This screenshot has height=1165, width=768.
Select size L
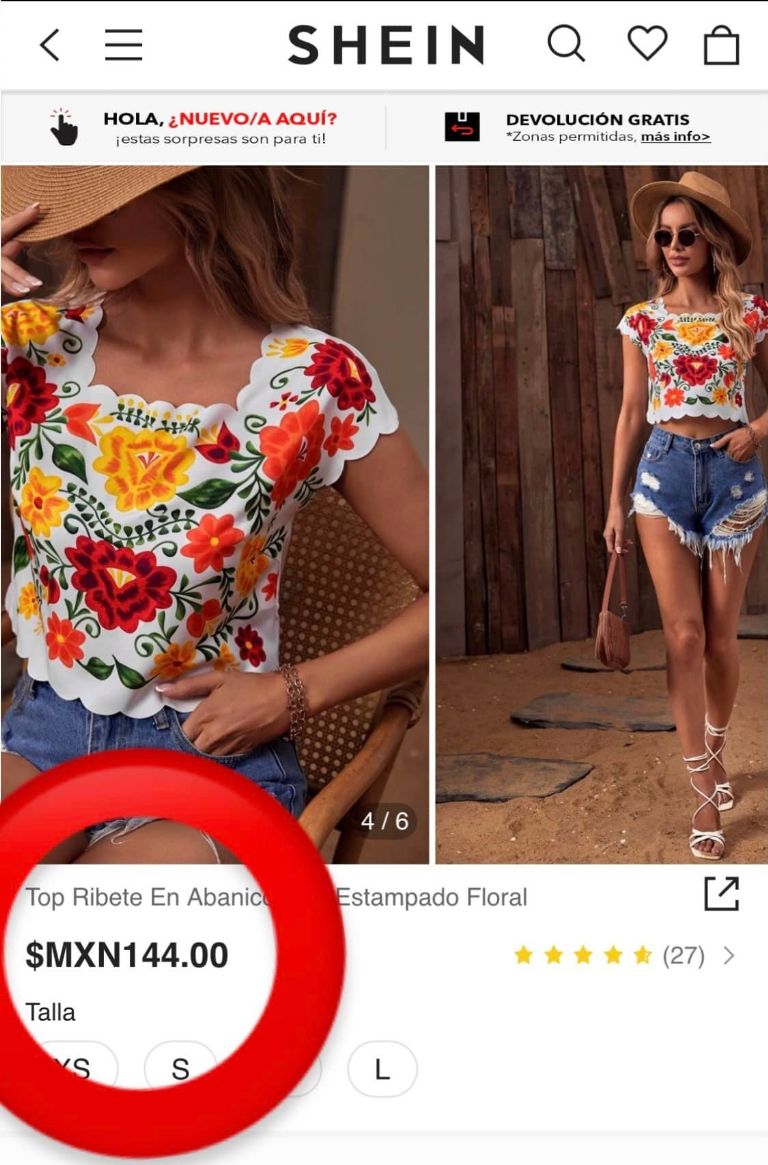pos(381,1069)
